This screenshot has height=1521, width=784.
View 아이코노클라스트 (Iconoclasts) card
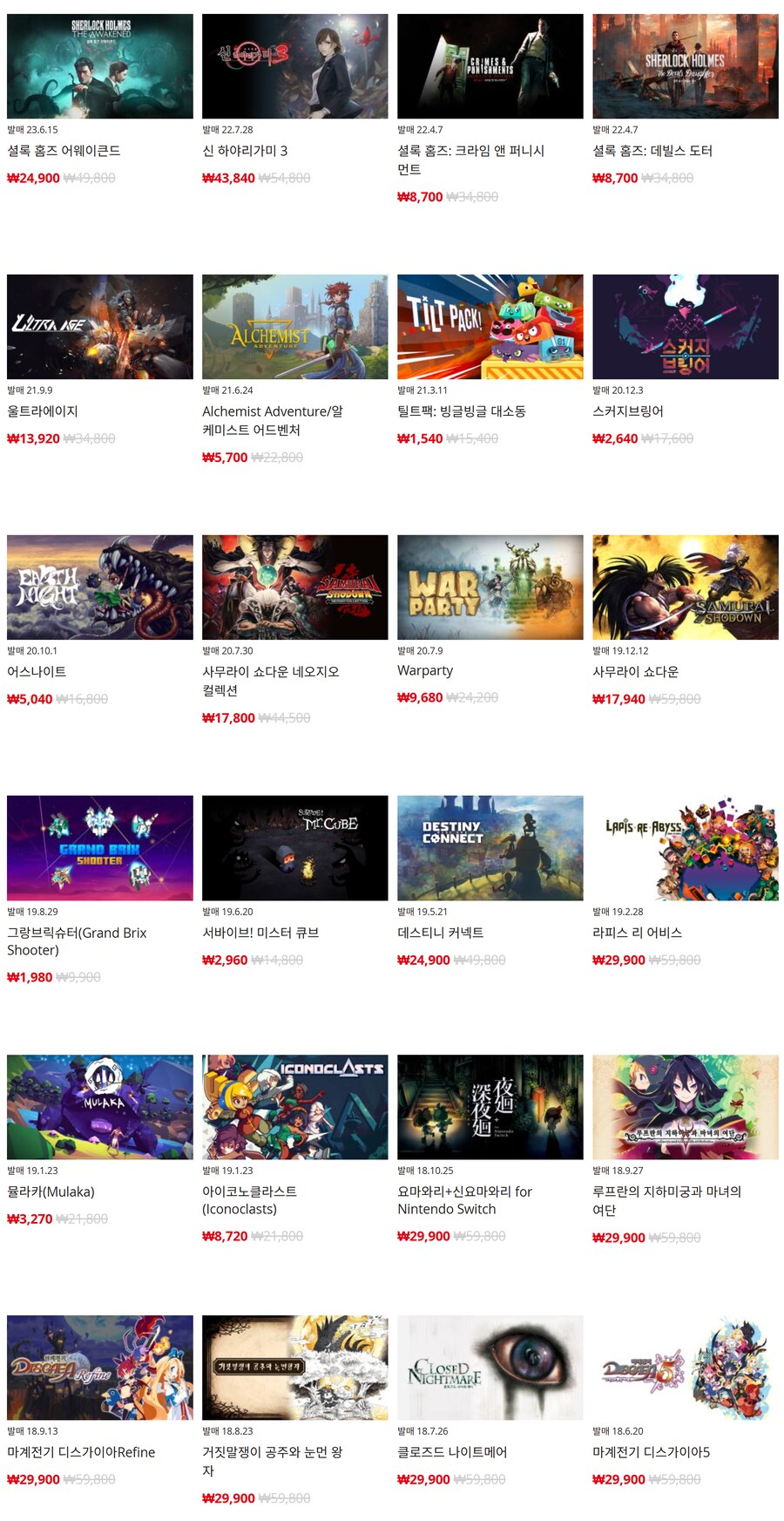(294, 1107)
